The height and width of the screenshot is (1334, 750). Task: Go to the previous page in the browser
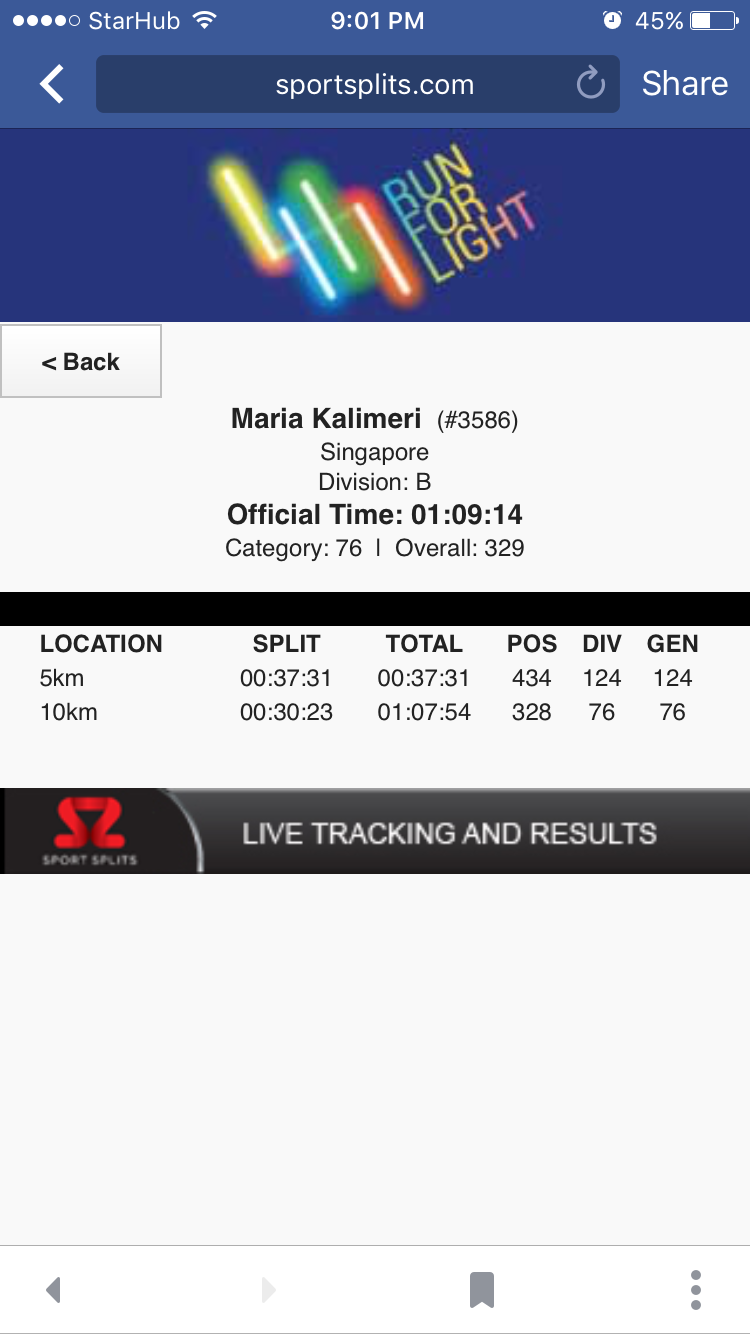click(x=54, y=1290)
